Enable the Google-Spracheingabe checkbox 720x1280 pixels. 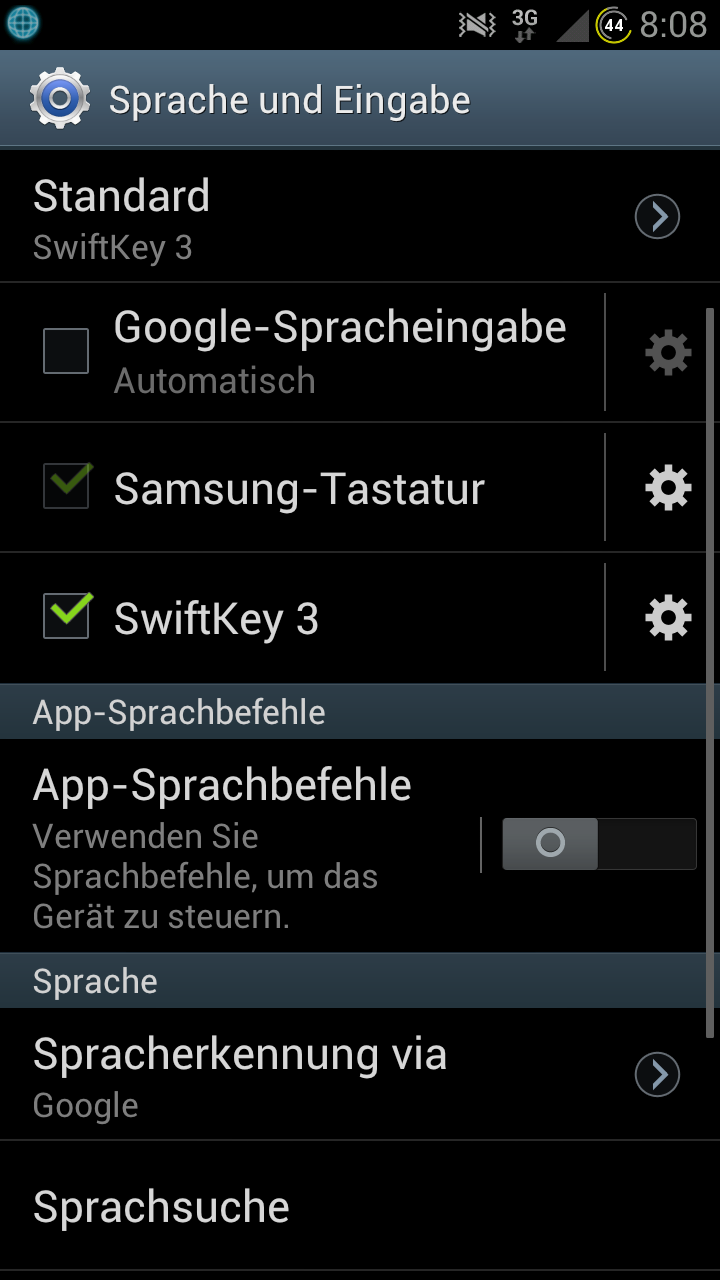(x=66, y=352)
